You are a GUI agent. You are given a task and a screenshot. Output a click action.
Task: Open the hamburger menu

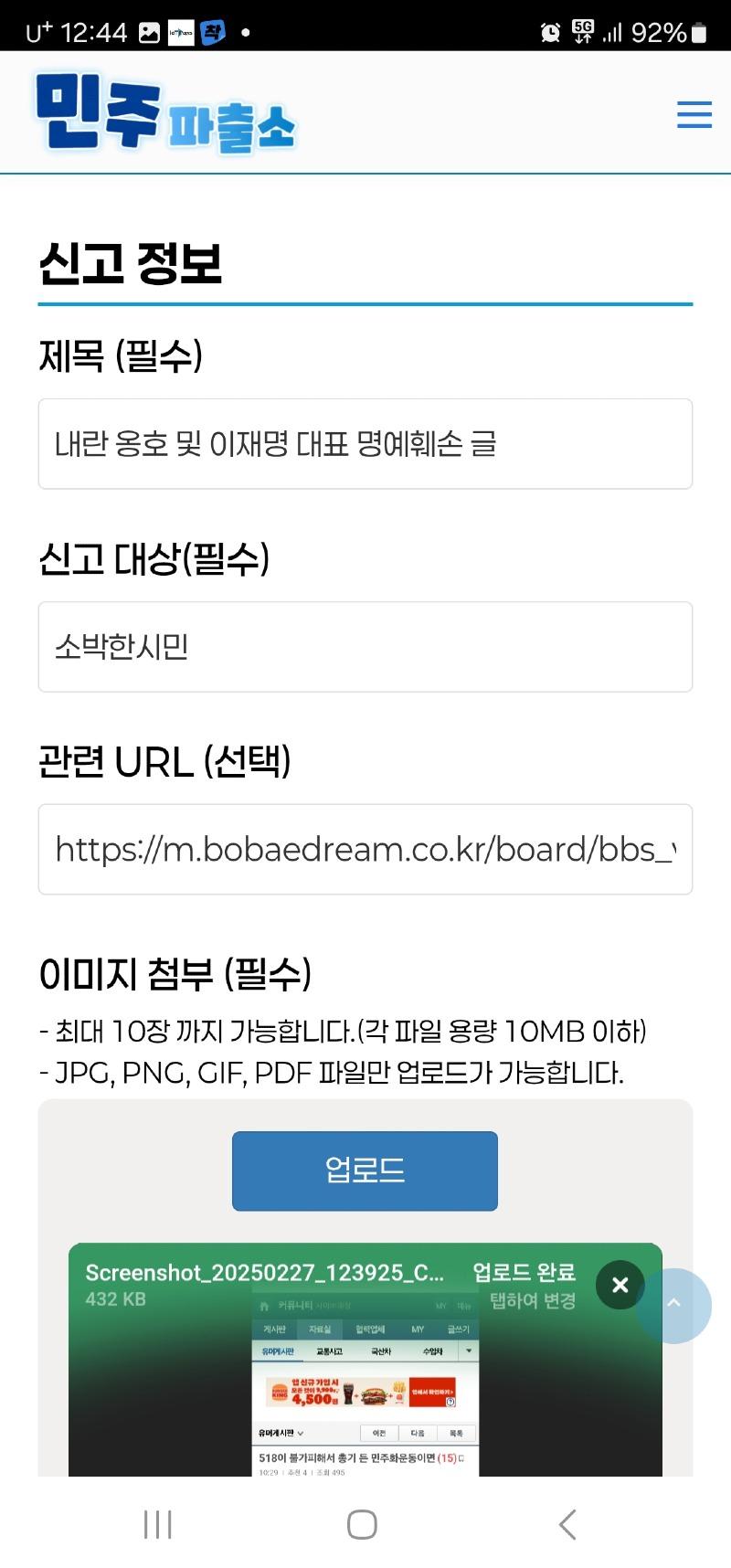(694, 114)
